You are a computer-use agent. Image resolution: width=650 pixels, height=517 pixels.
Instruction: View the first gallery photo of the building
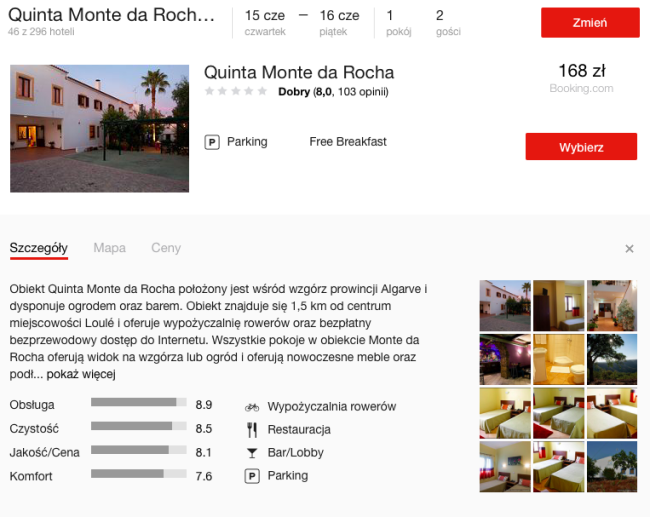click(x=505, y=306)
